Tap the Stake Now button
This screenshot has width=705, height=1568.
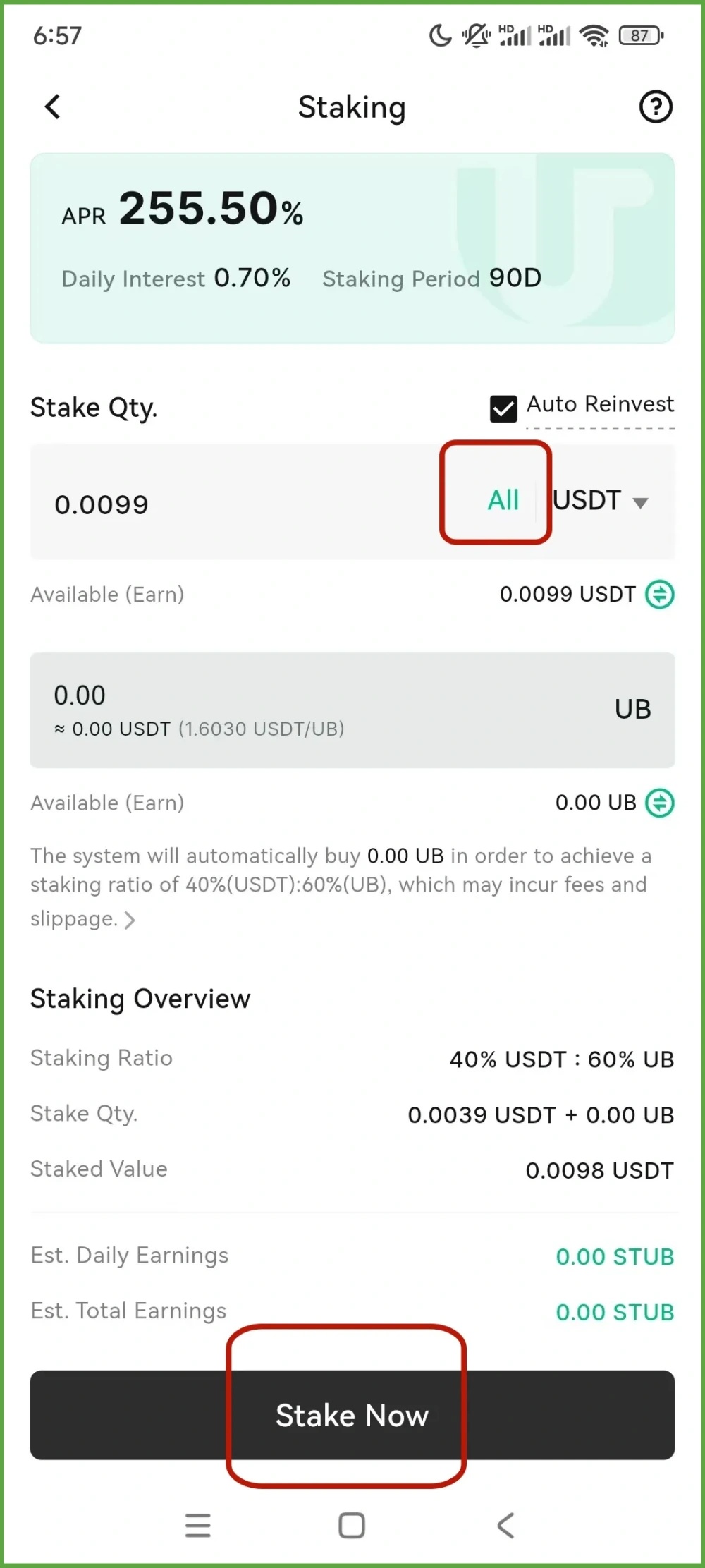click(x=352, y=1415)
